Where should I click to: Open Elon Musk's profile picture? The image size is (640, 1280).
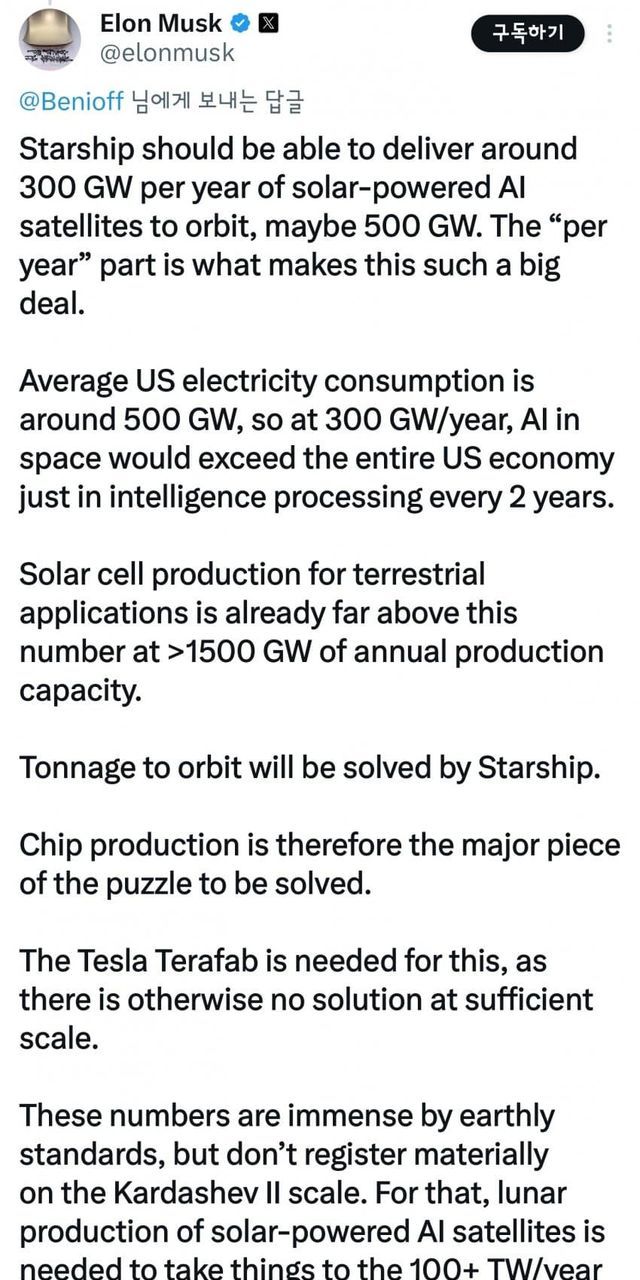click(50, 40)
